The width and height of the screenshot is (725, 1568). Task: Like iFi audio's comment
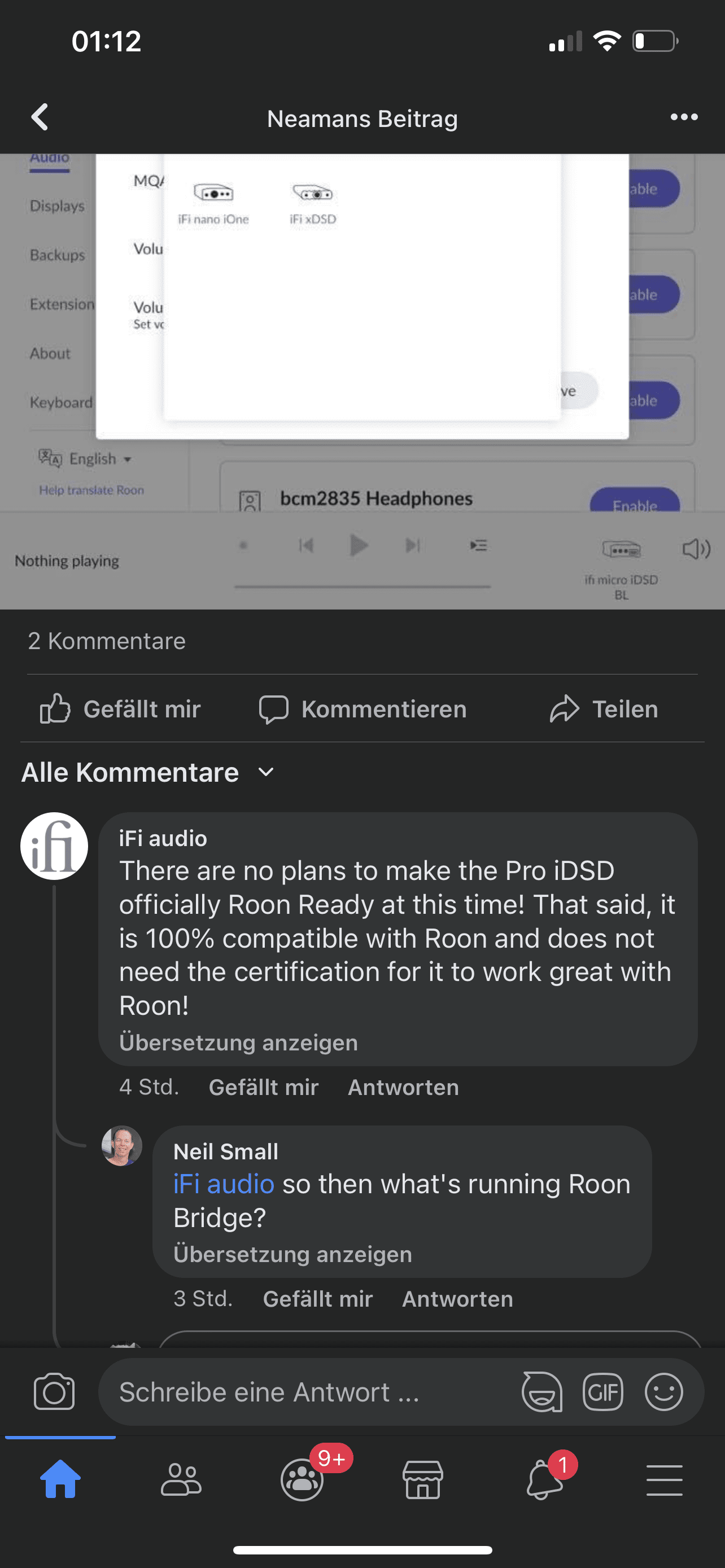264,1087
